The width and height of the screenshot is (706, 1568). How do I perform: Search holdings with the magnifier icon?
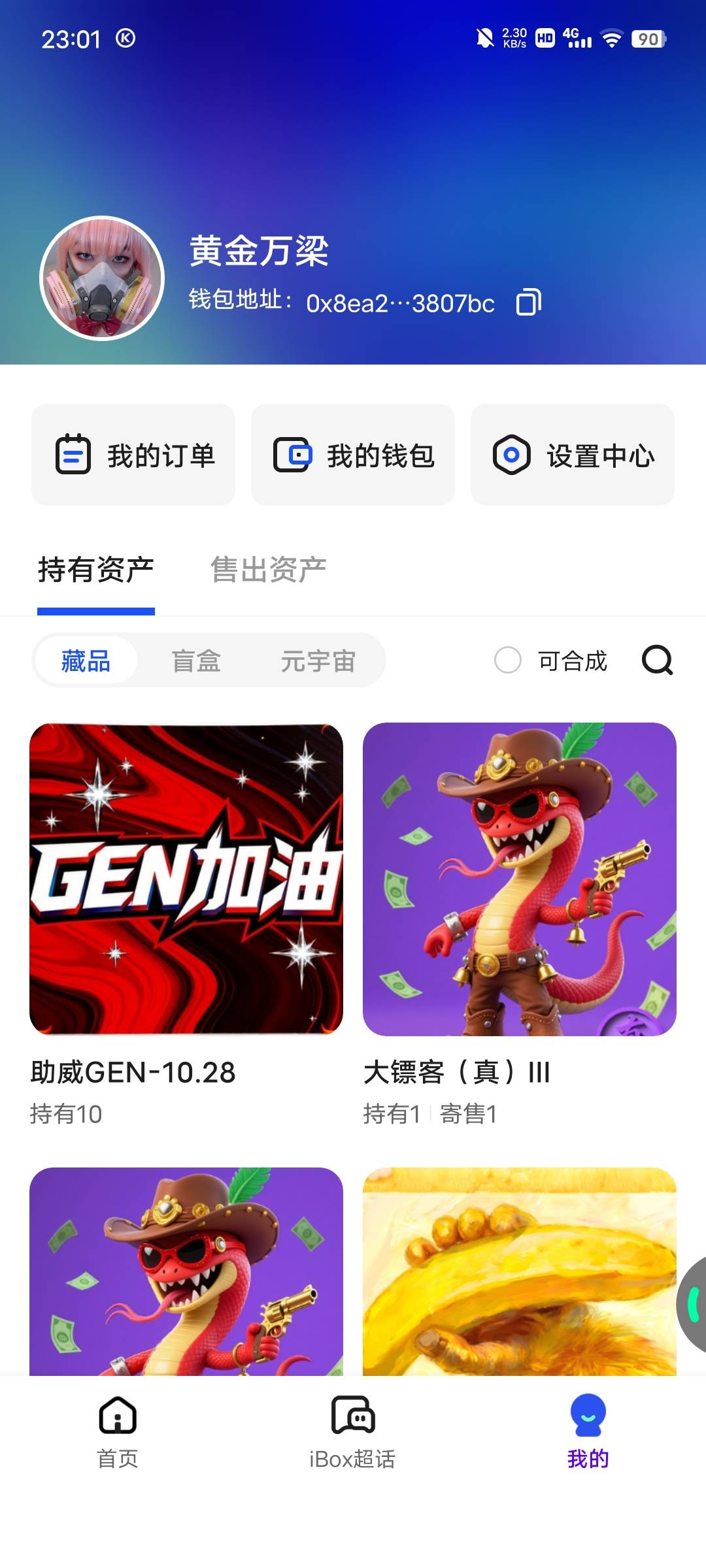[657, 660]
